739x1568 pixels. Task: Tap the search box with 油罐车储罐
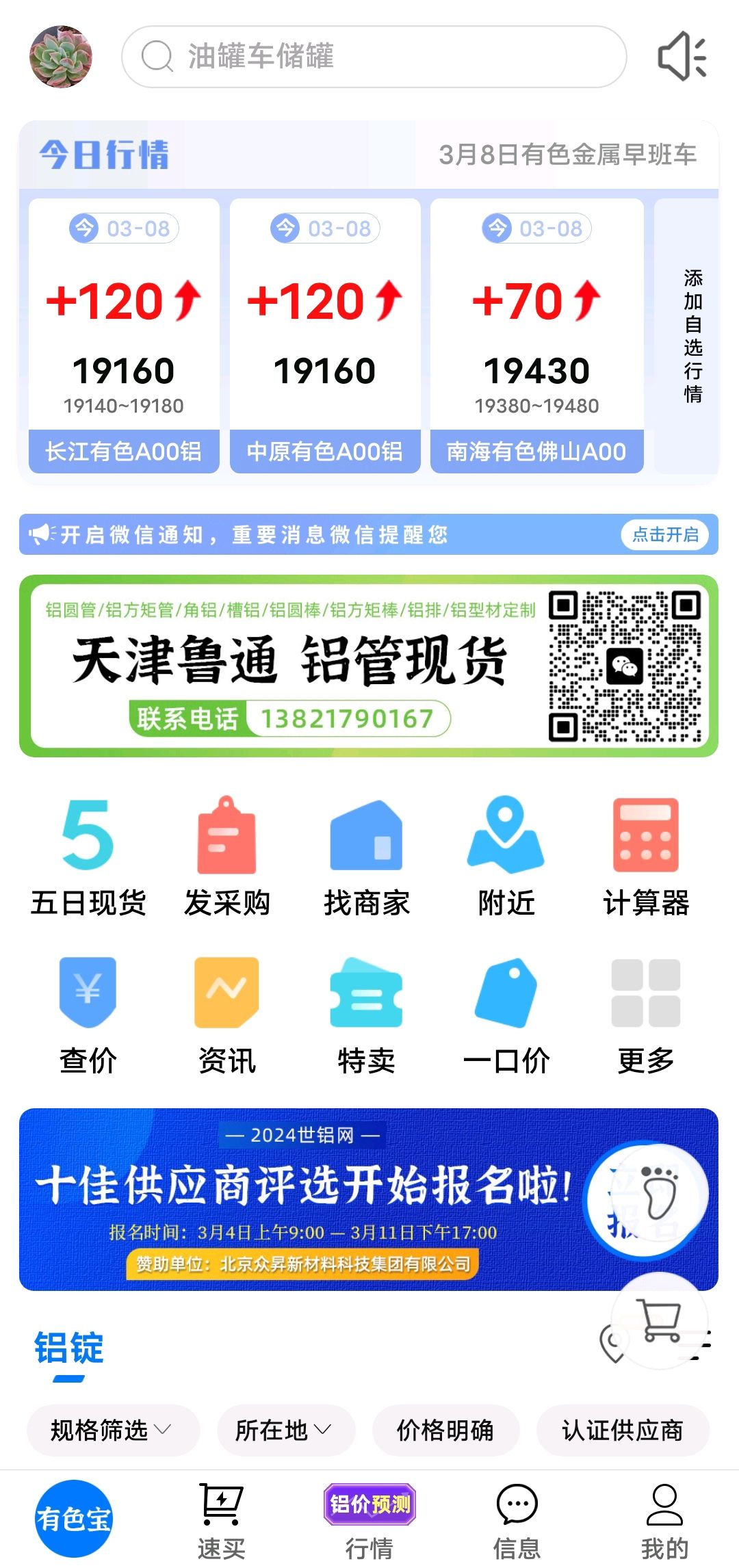tap(374, 57)
